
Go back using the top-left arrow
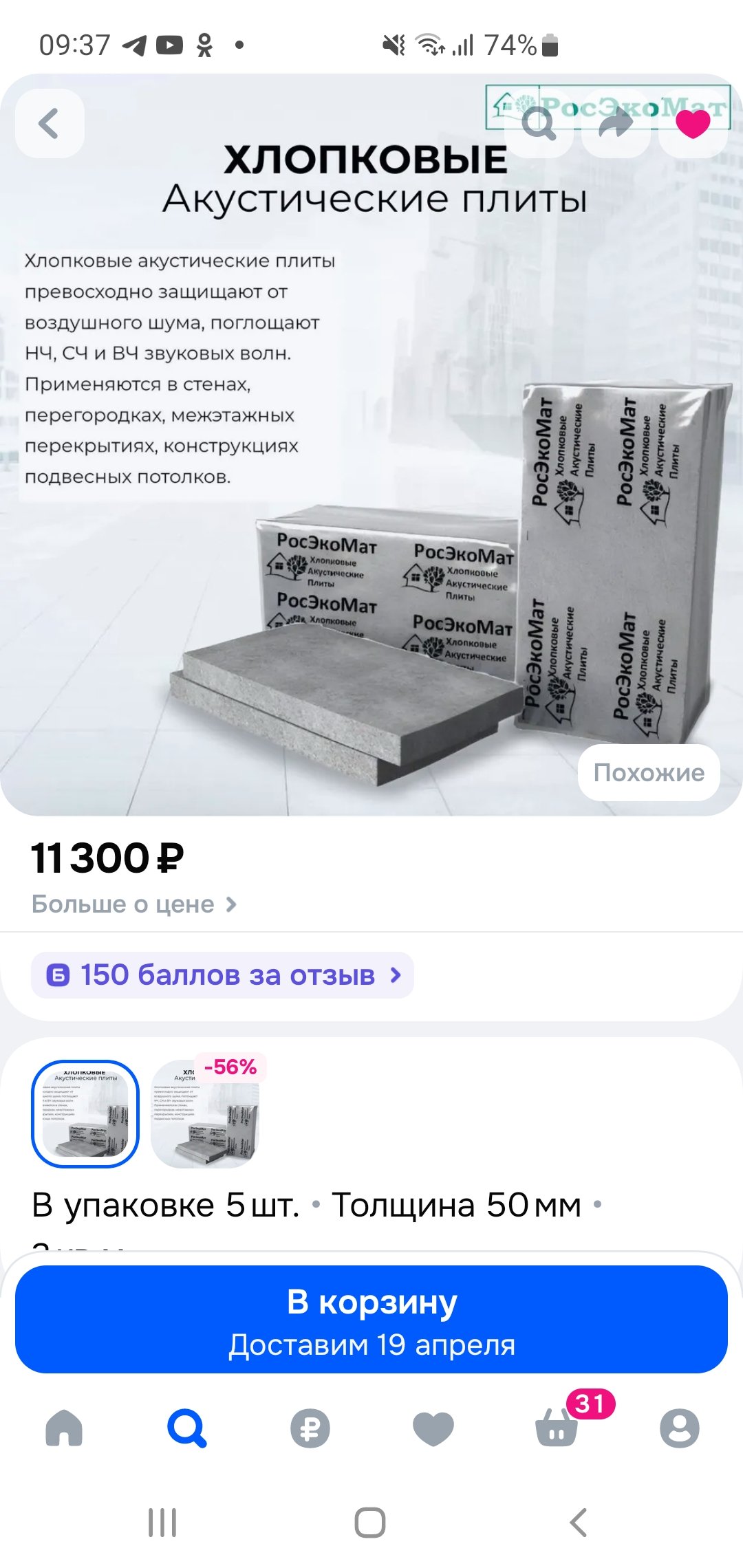point(50,124)
